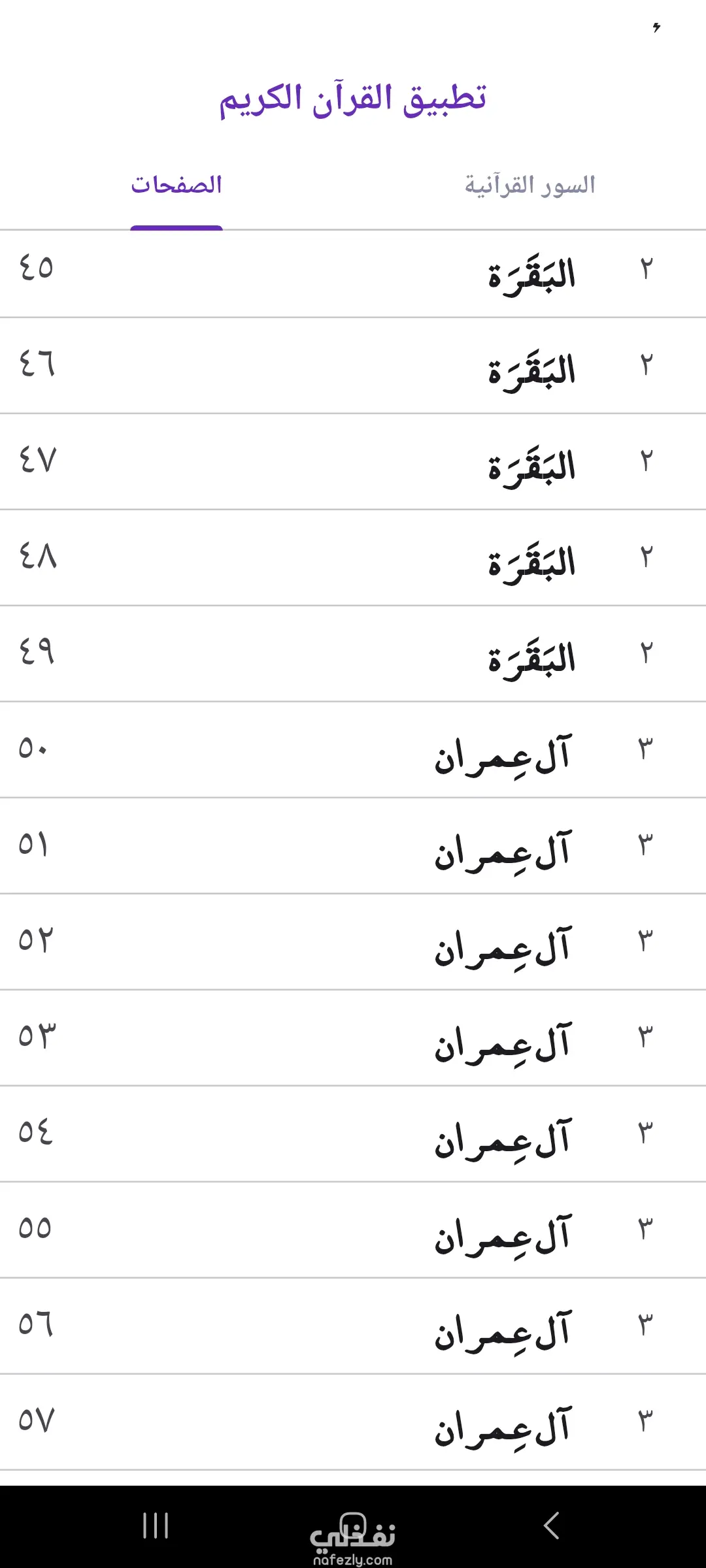Go to page ٤٧ of البقرة
The height and width of the screenshot is (1568, 706).
tap(353, 462)
